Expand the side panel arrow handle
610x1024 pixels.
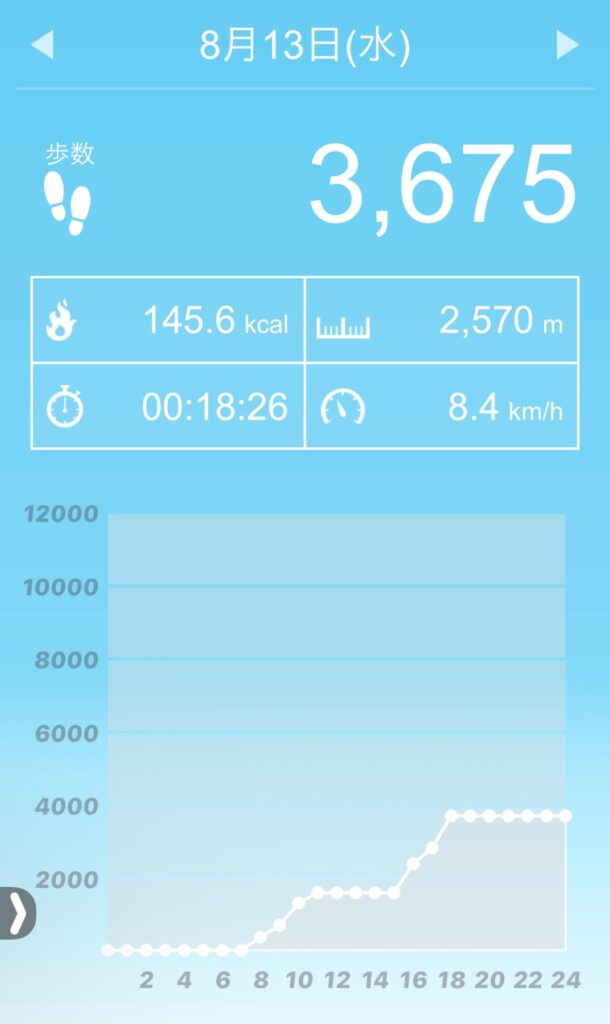[x=17, y=913]
